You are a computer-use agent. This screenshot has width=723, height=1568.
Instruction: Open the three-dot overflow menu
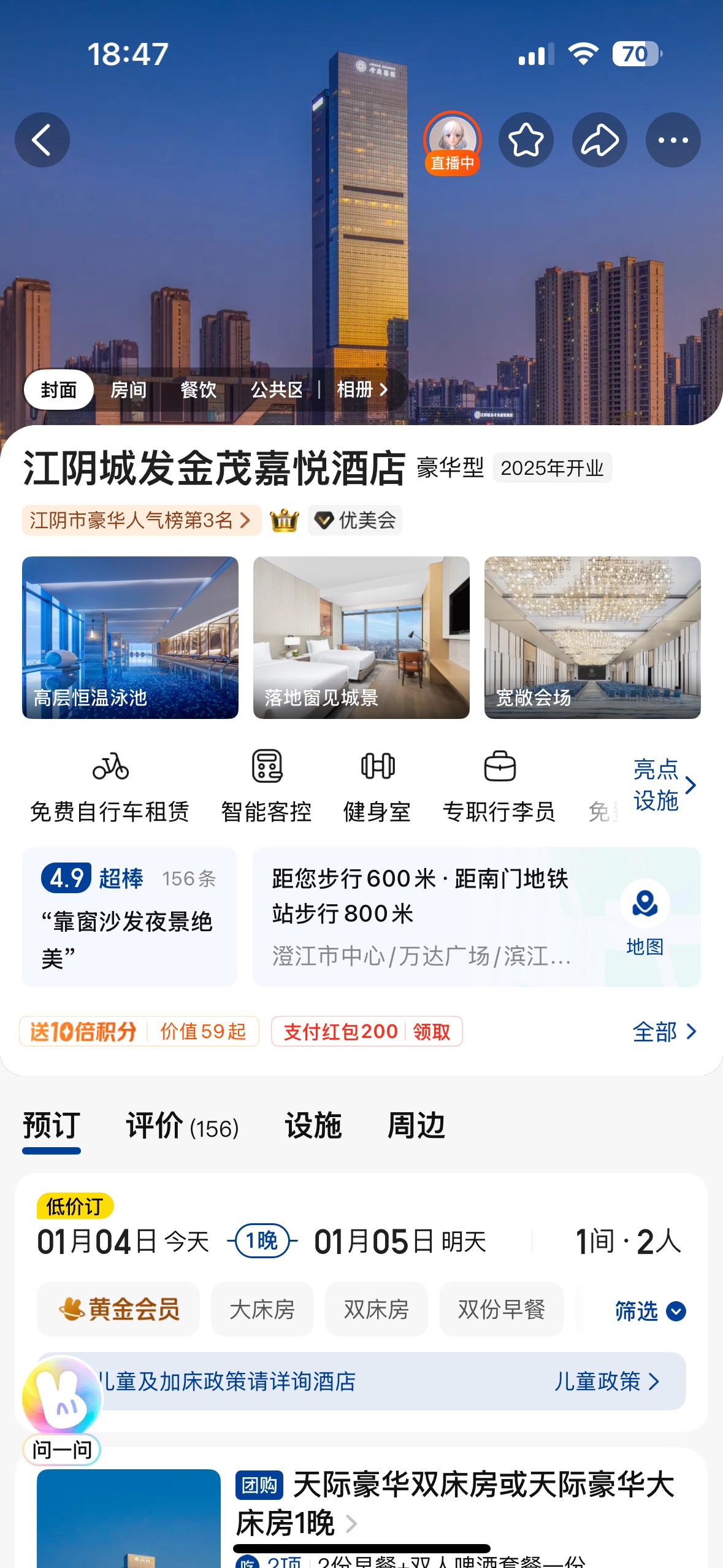pyautogui.click(x=673, y=140)
